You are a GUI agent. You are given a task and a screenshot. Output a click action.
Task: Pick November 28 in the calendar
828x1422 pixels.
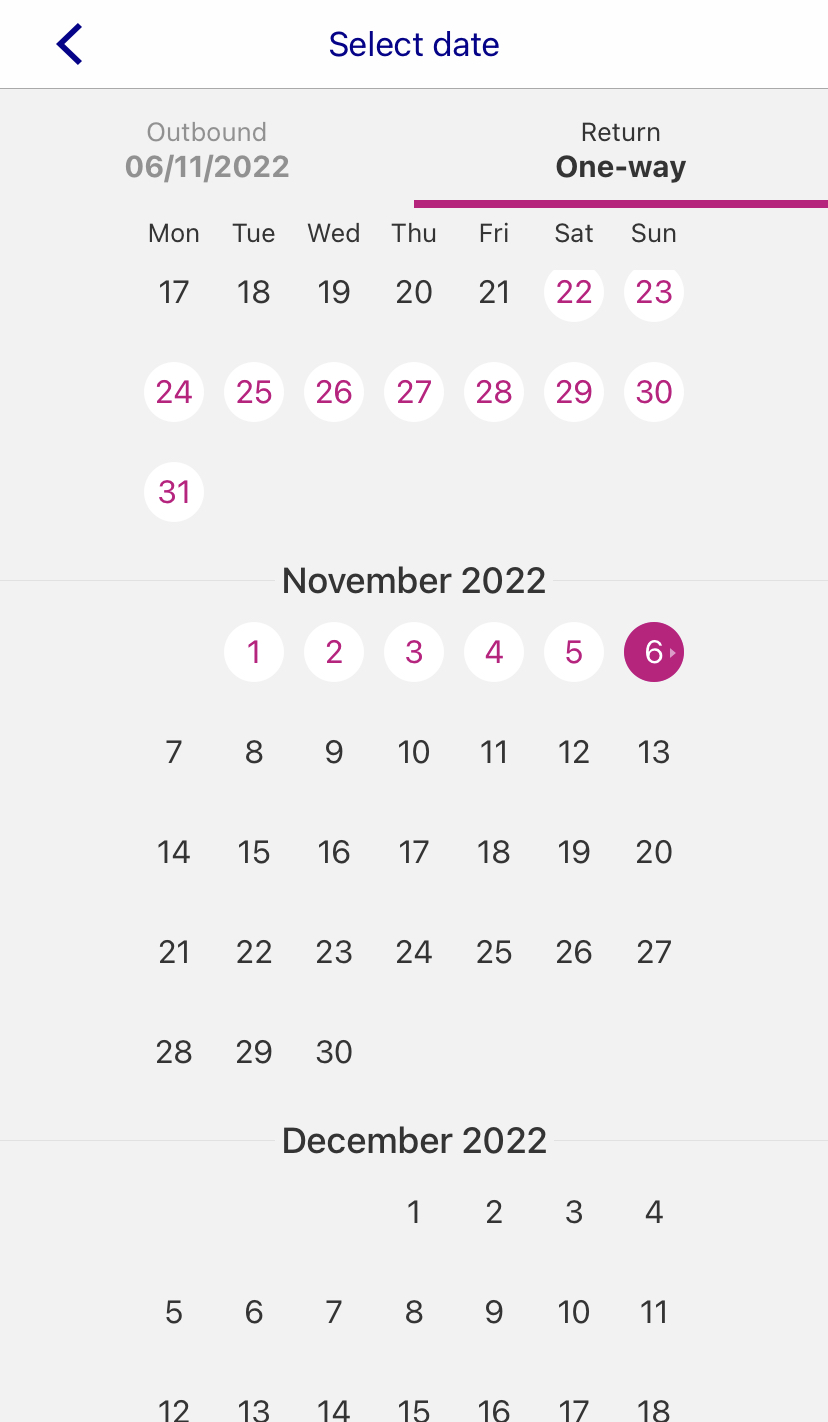tap(174, 1052)
